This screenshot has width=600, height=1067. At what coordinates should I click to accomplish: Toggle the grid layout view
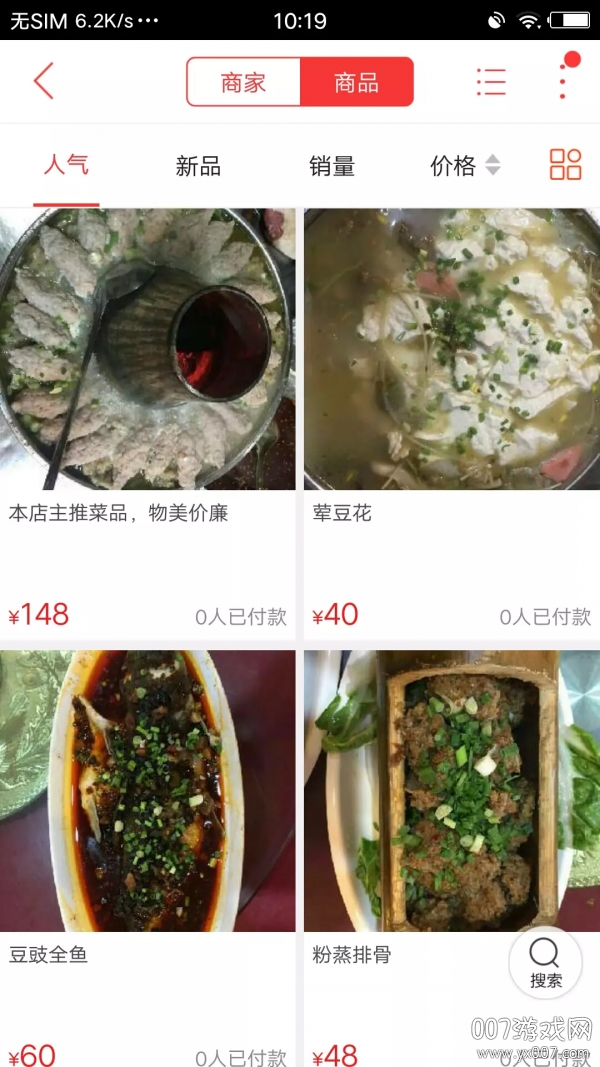565,165
